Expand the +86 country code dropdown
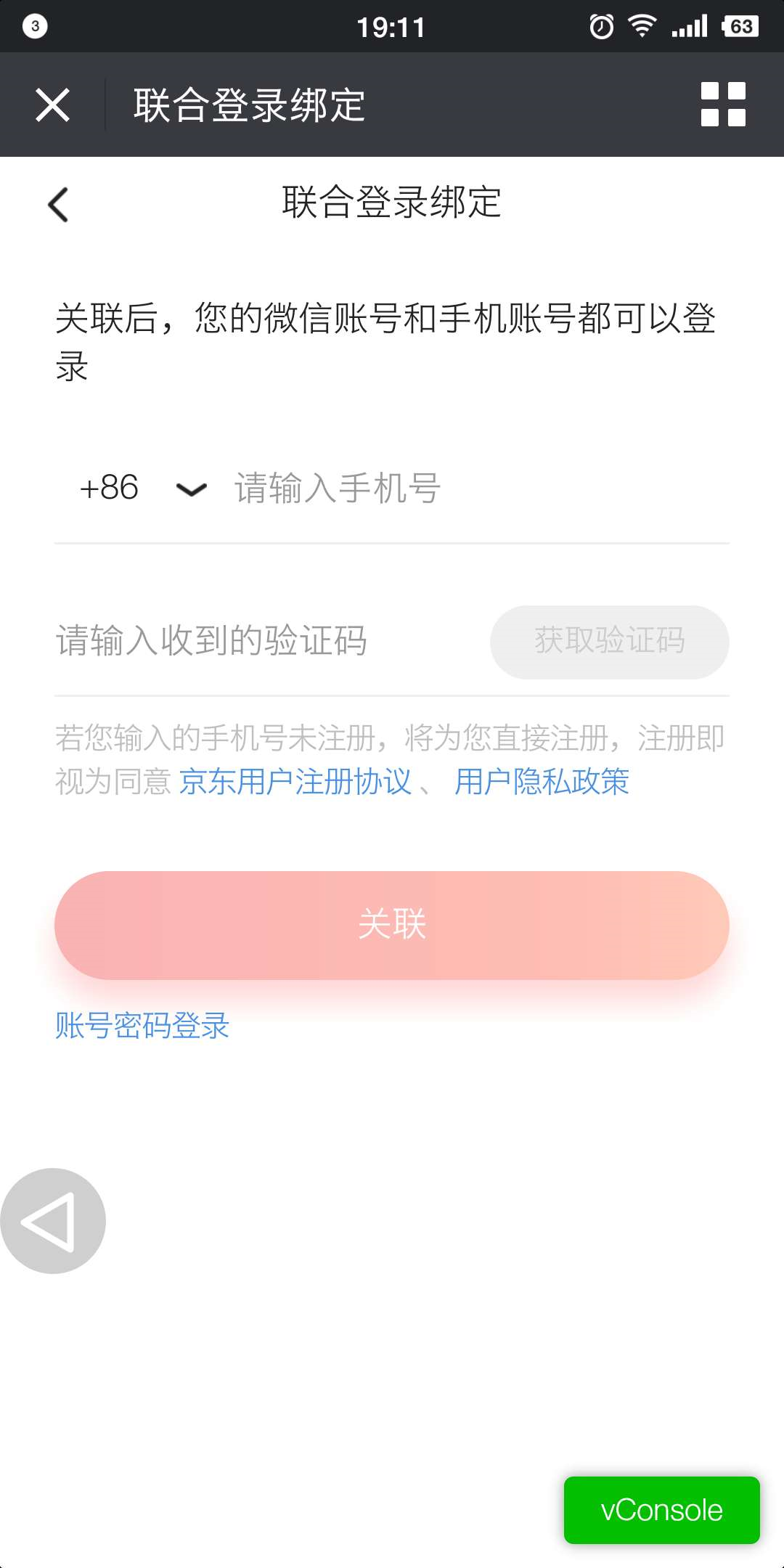Image resolution: width=784 pixels, height=1568 pixels. tap(144, 488)
